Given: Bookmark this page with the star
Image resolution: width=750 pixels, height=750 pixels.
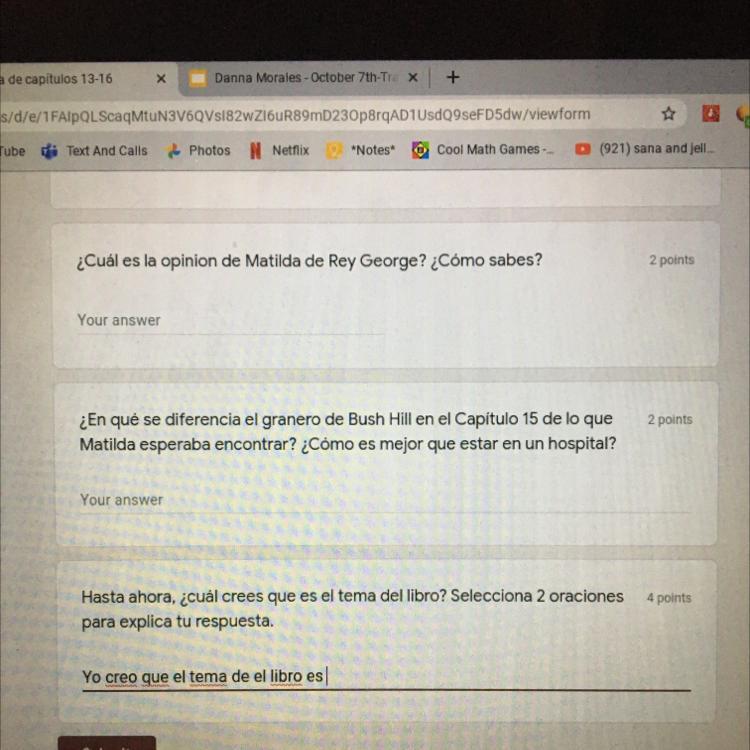Looking at the screenshot, I should click(x=668, y=114).
